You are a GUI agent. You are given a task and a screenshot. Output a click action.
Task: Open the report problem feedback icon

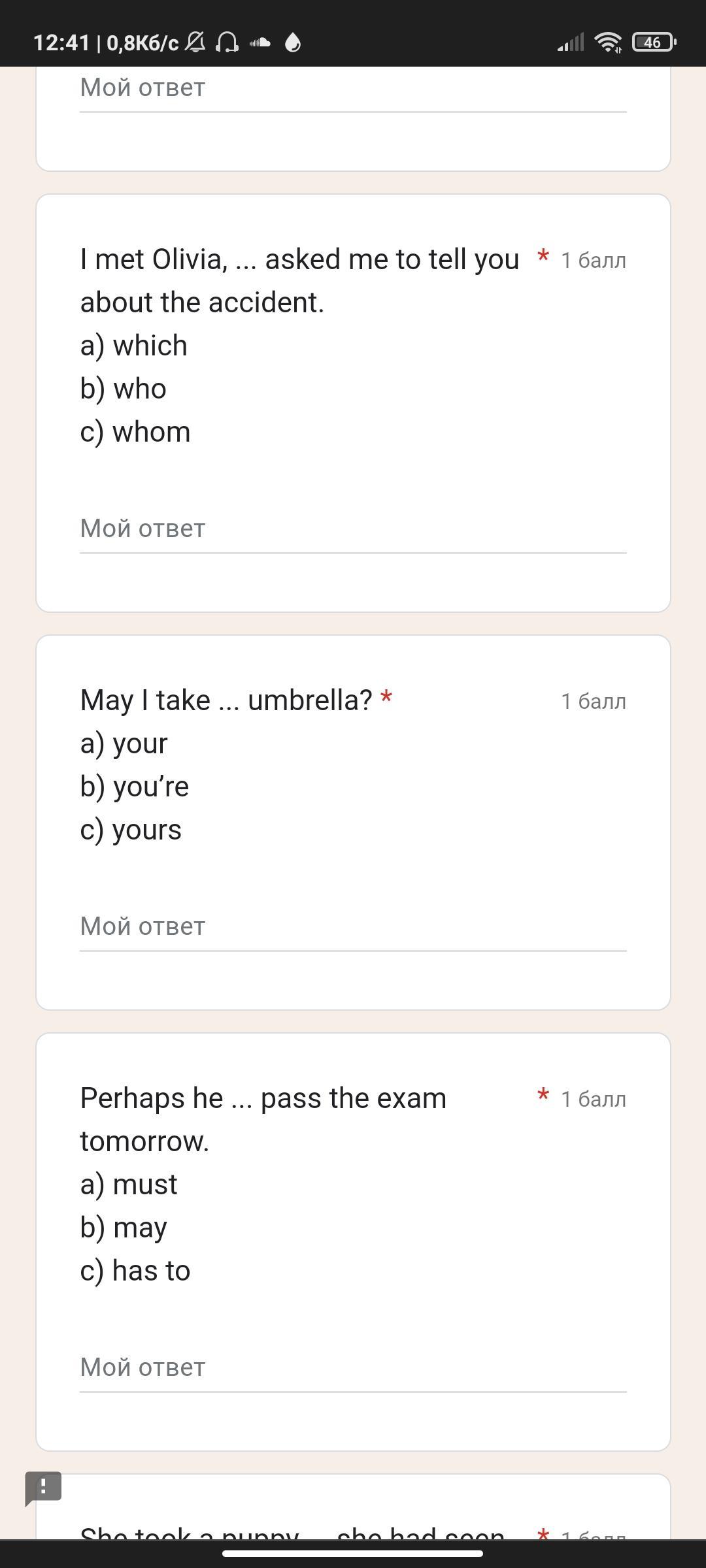click(x=43, y=1488)
